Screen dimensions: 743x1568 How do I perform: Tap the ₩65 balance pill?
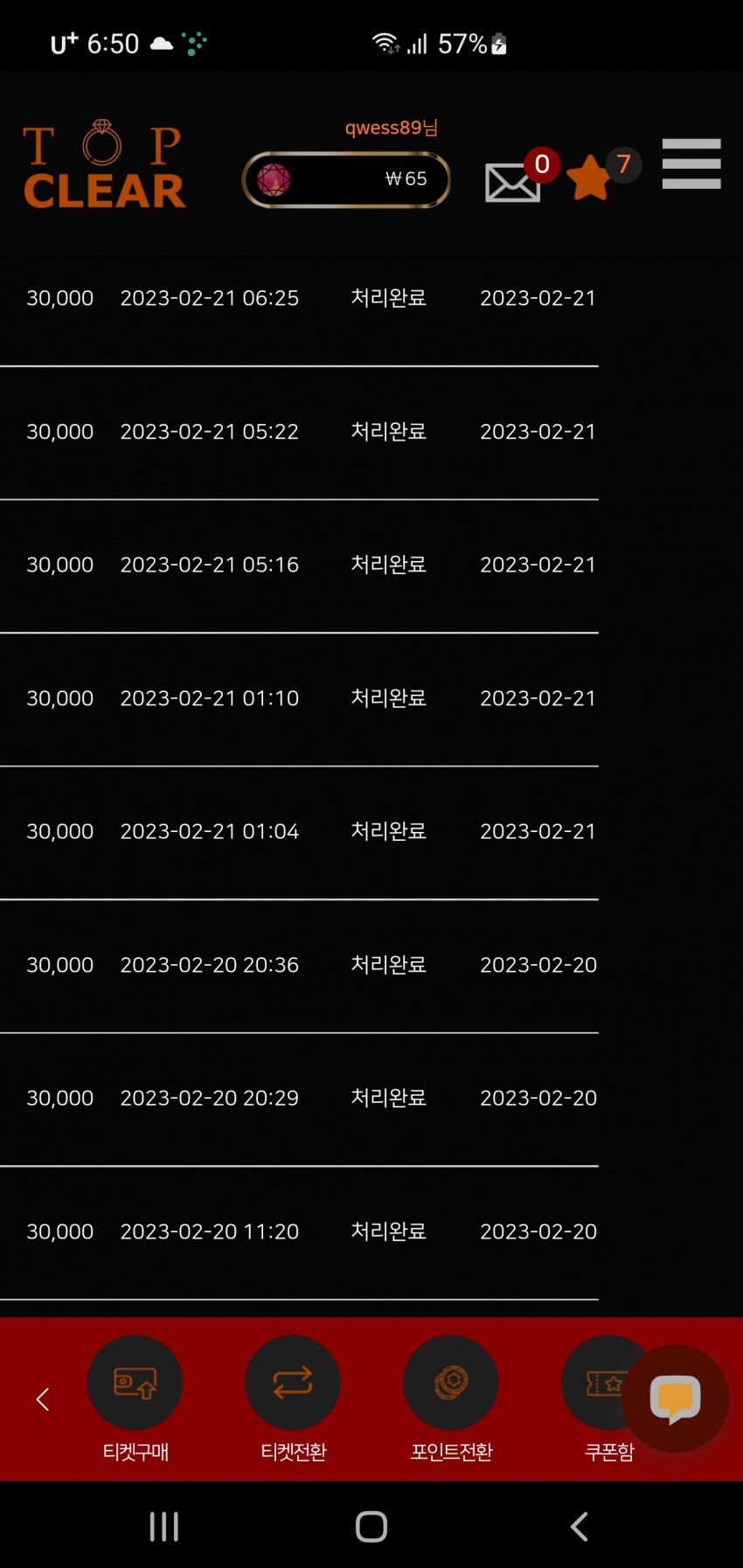(x=346, y=180)
